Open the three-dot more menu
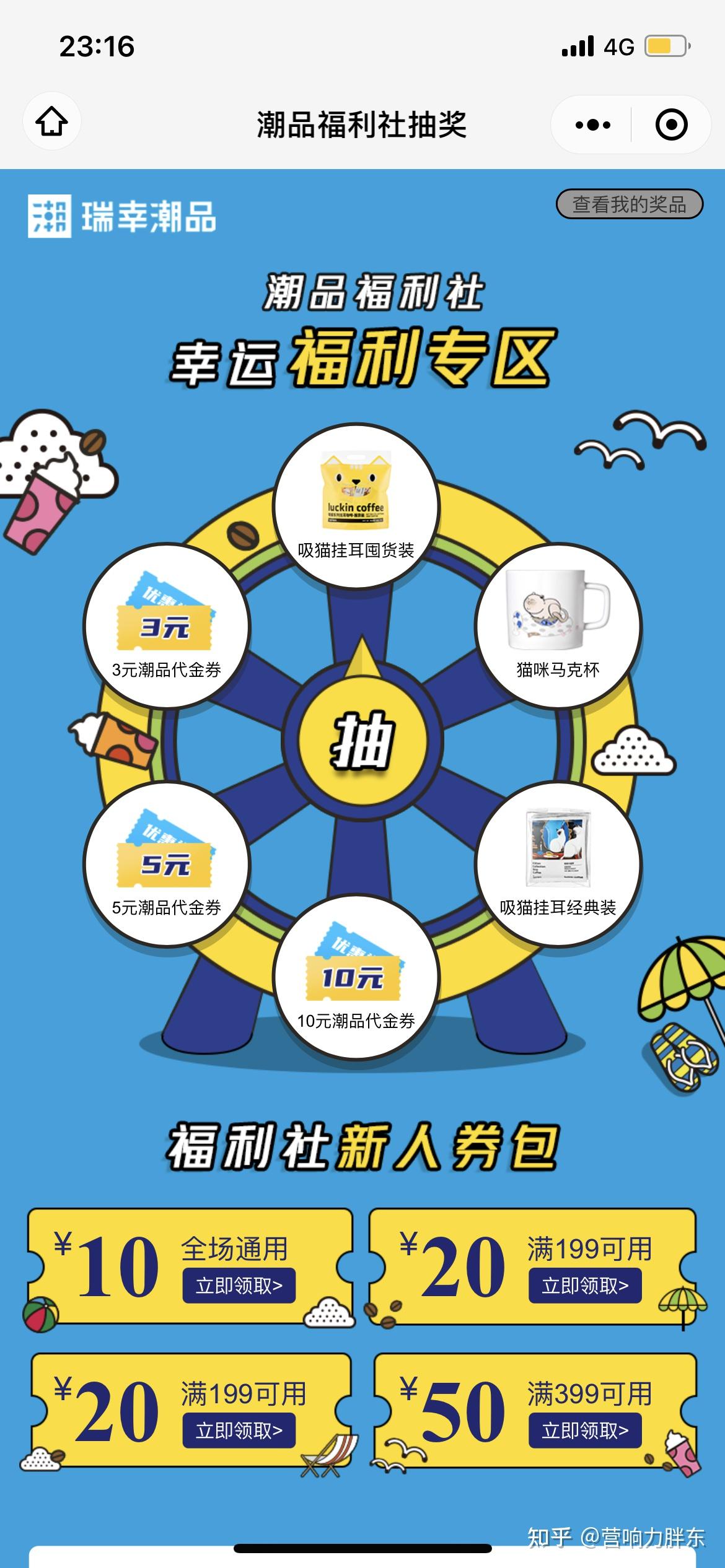The height and width of the screenshot is (1568, 725). (592, 124)
